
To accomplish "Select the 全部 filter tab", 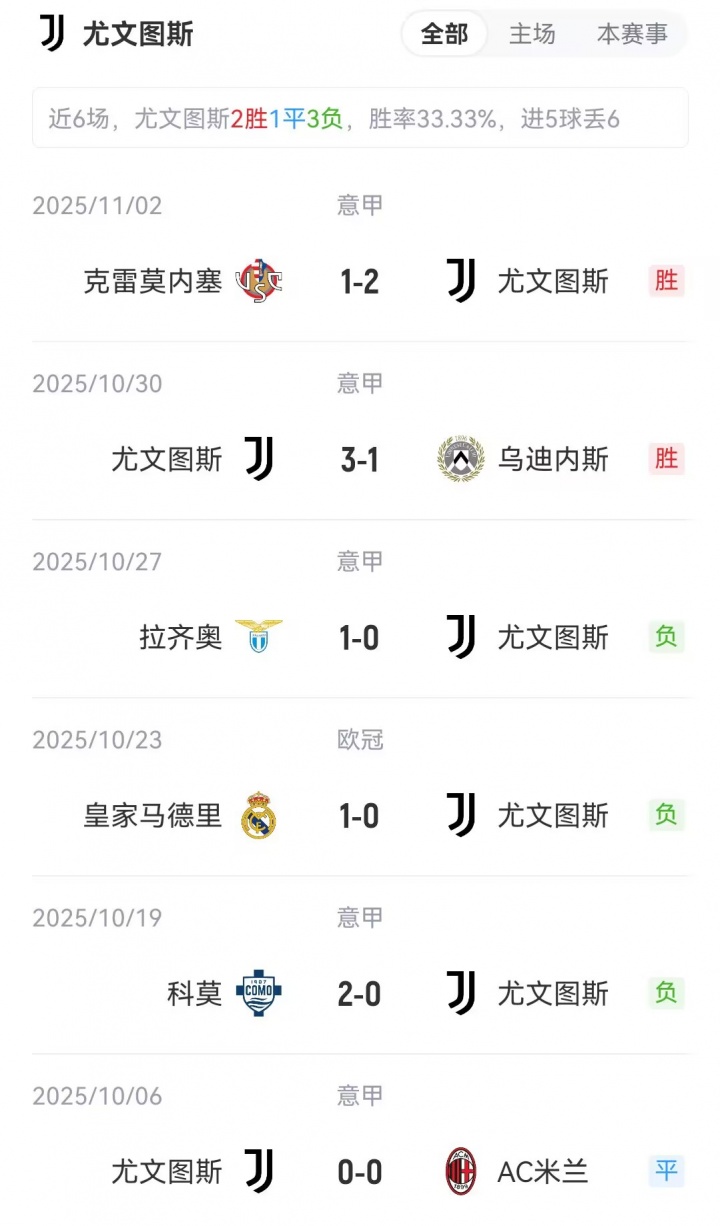I will click(x=444, y=34).
